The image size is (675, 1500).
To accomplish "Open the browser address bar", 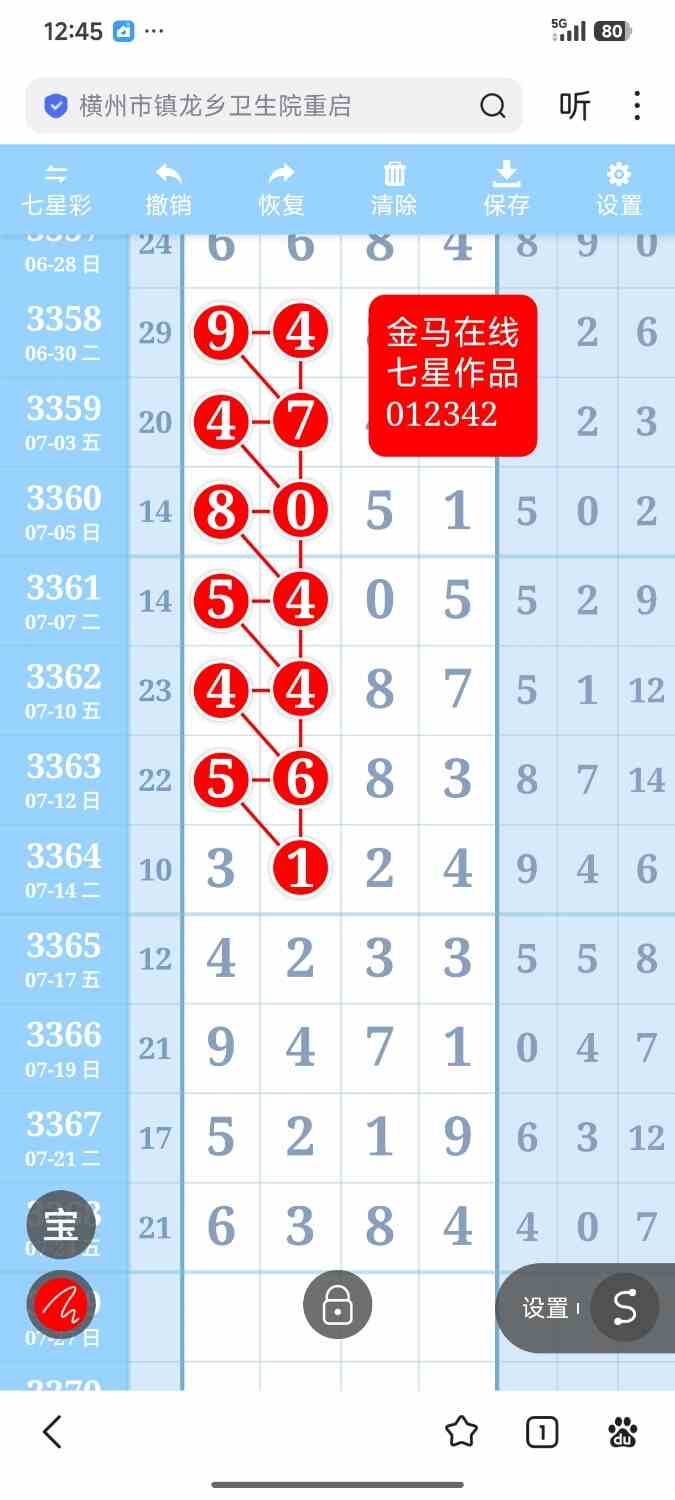I will pos(273,106).
